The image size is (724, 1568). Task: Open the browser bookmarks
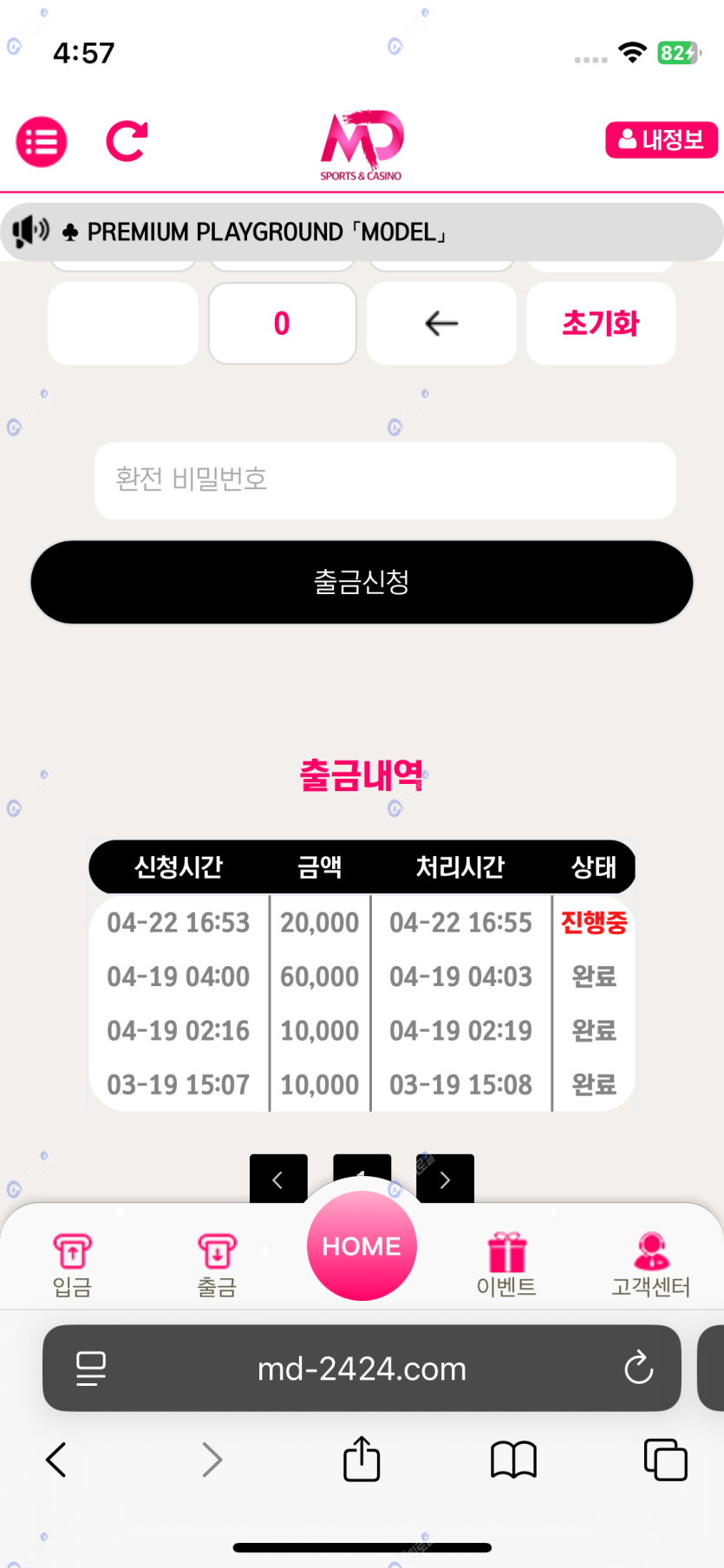pyautogui.click(x=513, y=1460)
